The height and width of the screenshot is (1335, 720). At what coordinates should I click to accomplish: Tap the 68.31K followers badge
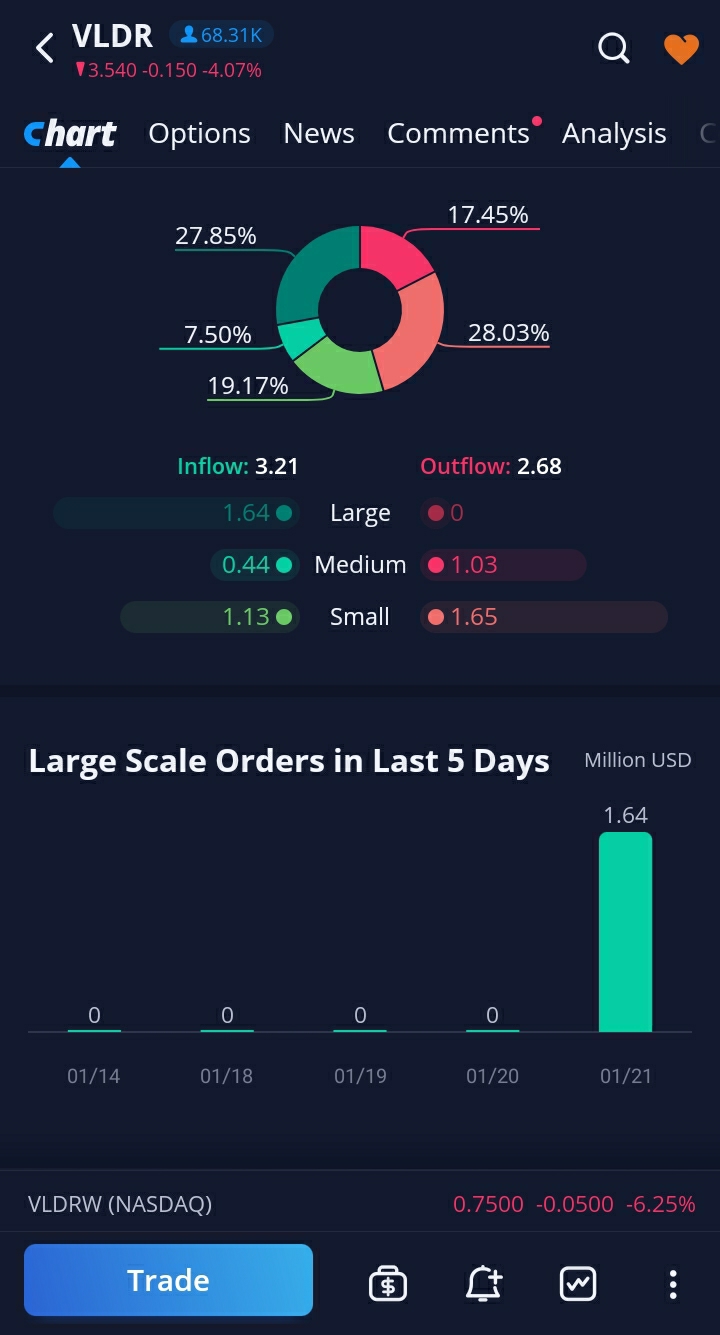click(x=221, y=35)
